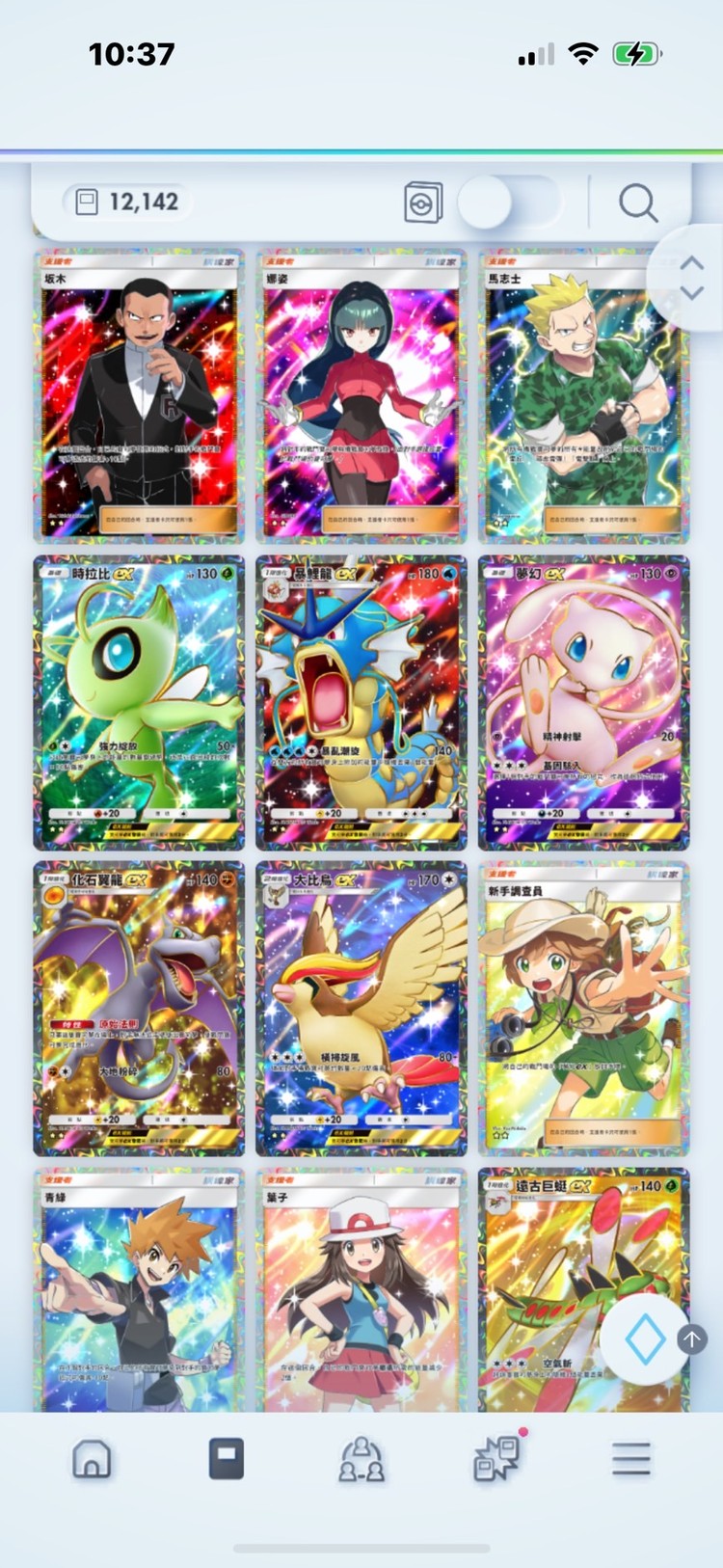723x1568 pixels.
Task: Open the 化石翼龍 ex card
Action: [x=140, y=1008]
